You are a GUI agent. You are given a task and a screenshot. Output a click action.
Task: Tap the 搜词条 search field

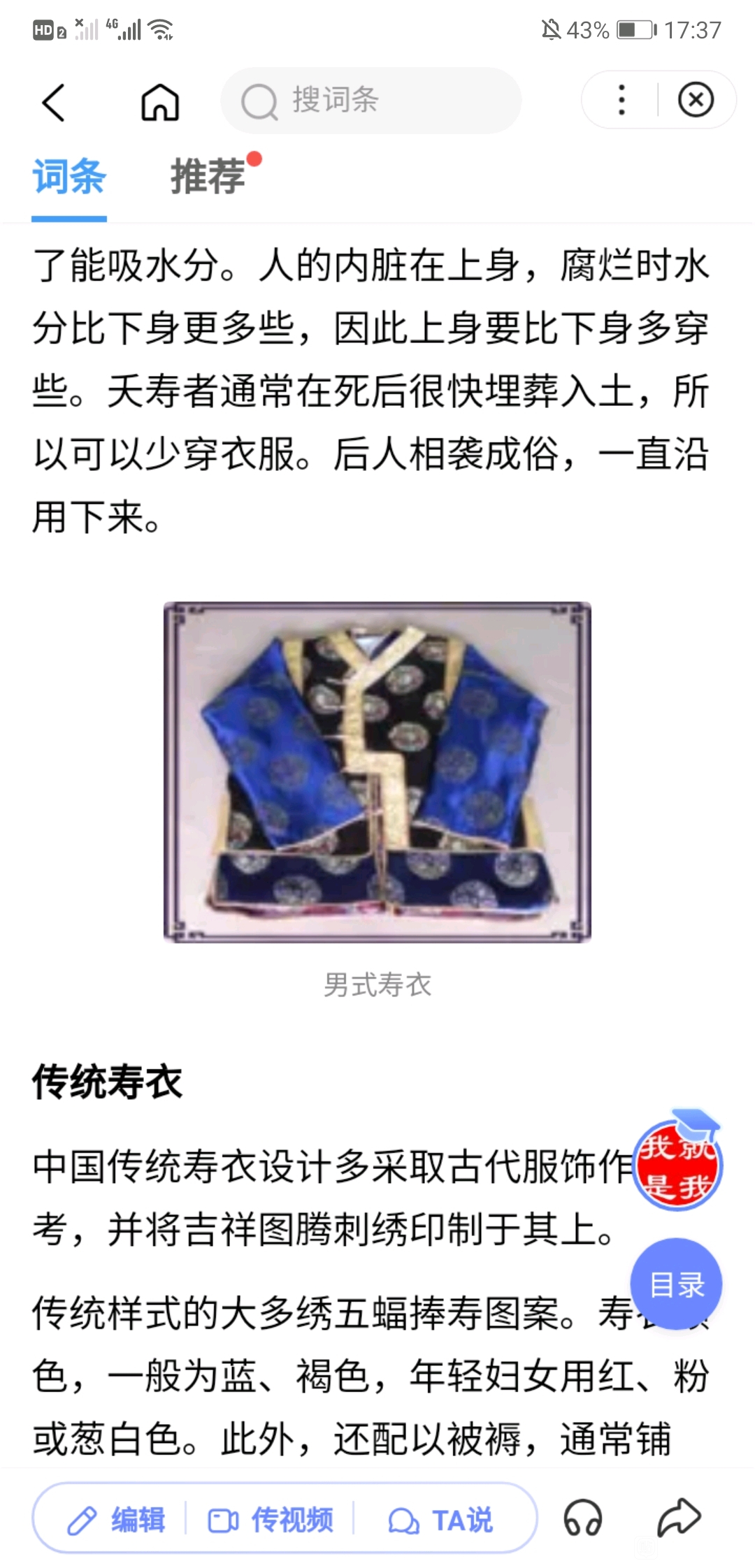pyautogui.click(x=371, y=101)
